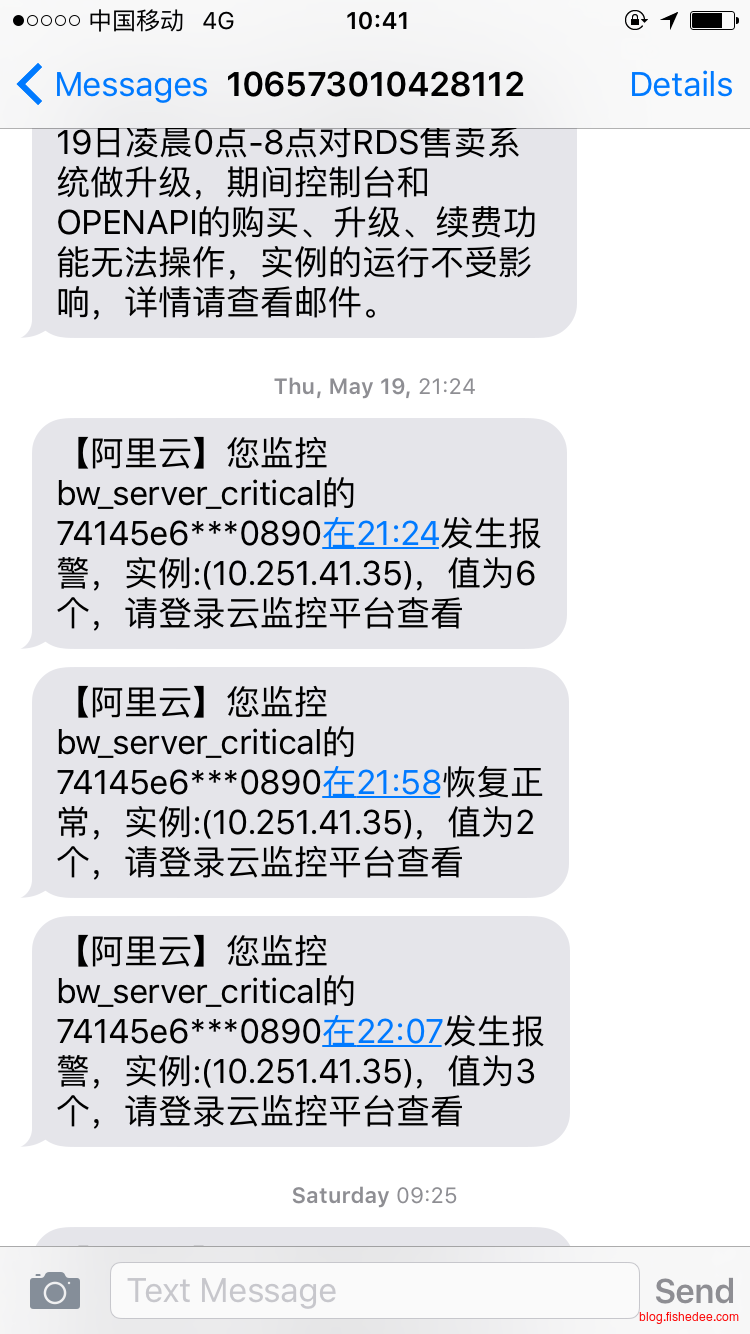Open the 在21:24 time link
Viewport: 750px width, 1334px height.
[381, 534]
